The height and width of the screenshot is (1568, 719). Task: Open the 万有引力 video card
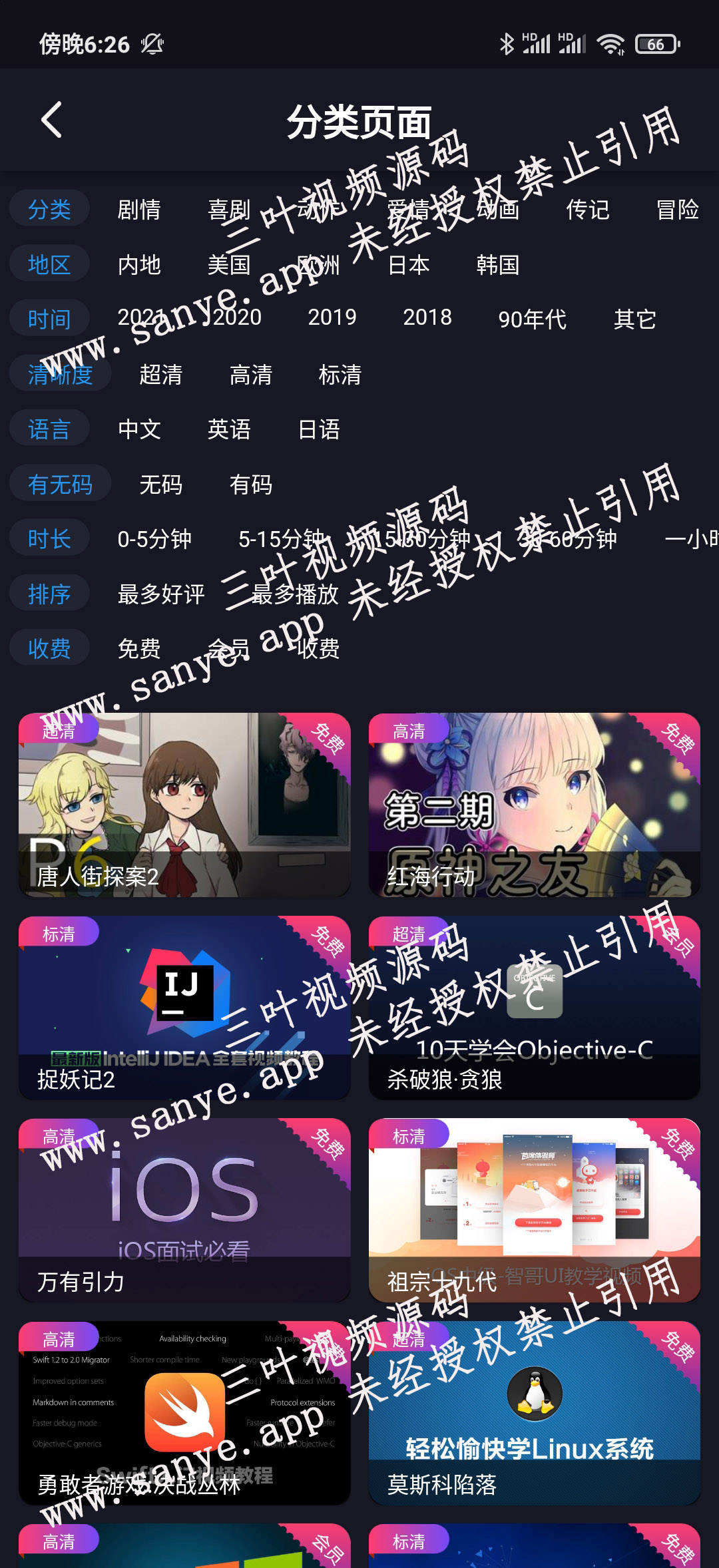coord(184,1210)
